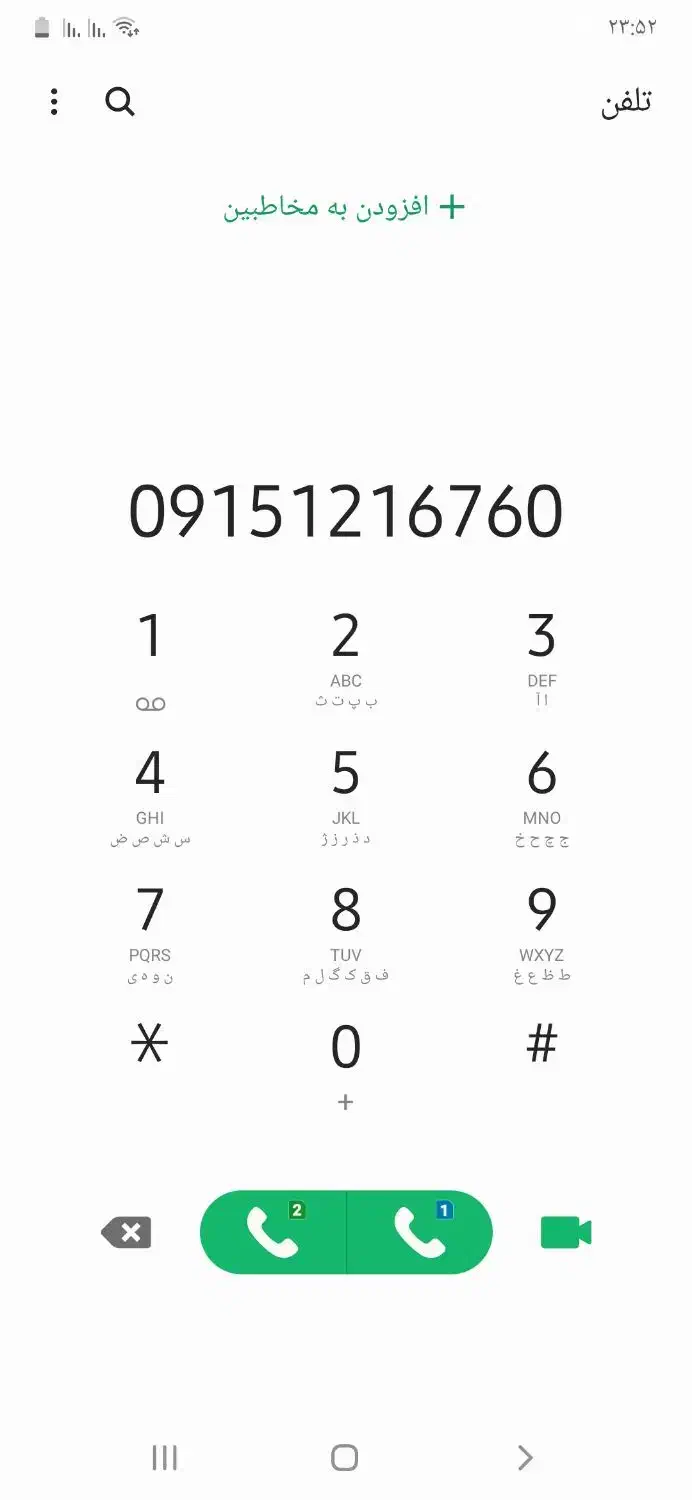692x1500 pixels.
Task: Open the three-dot overflow menu
Action: [54, 102]
